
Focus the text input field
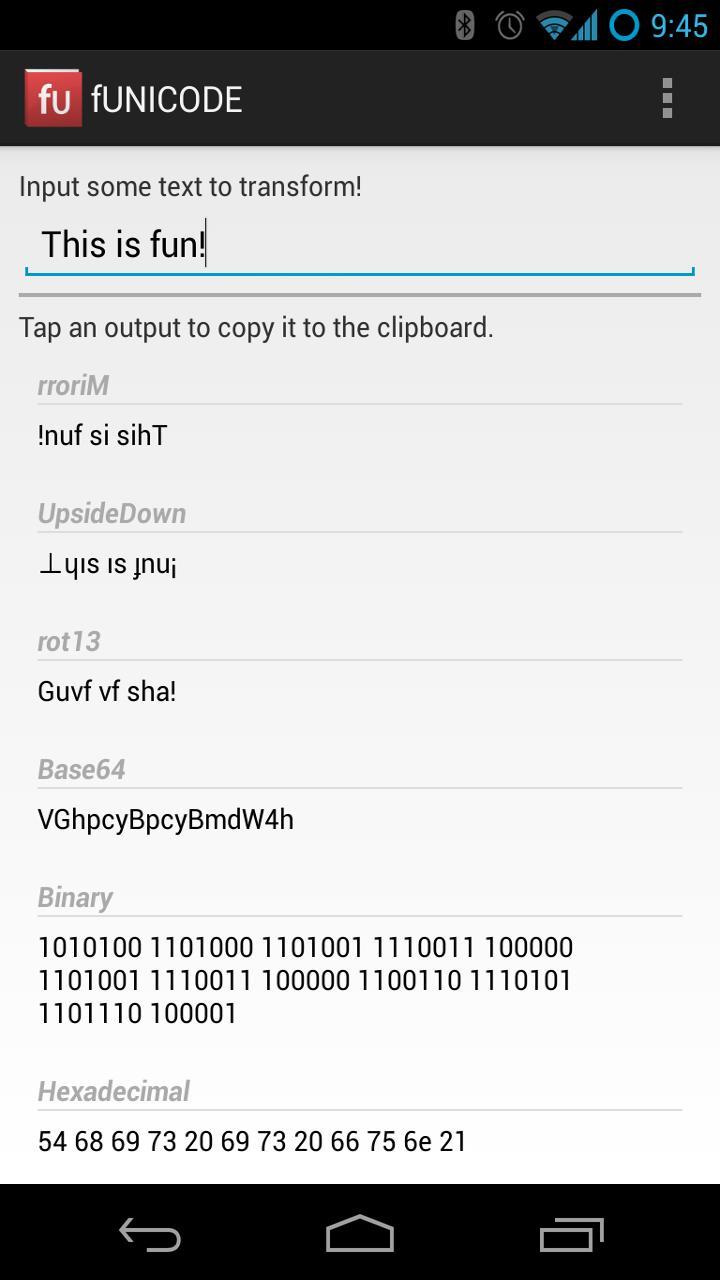tap(358, 245)
